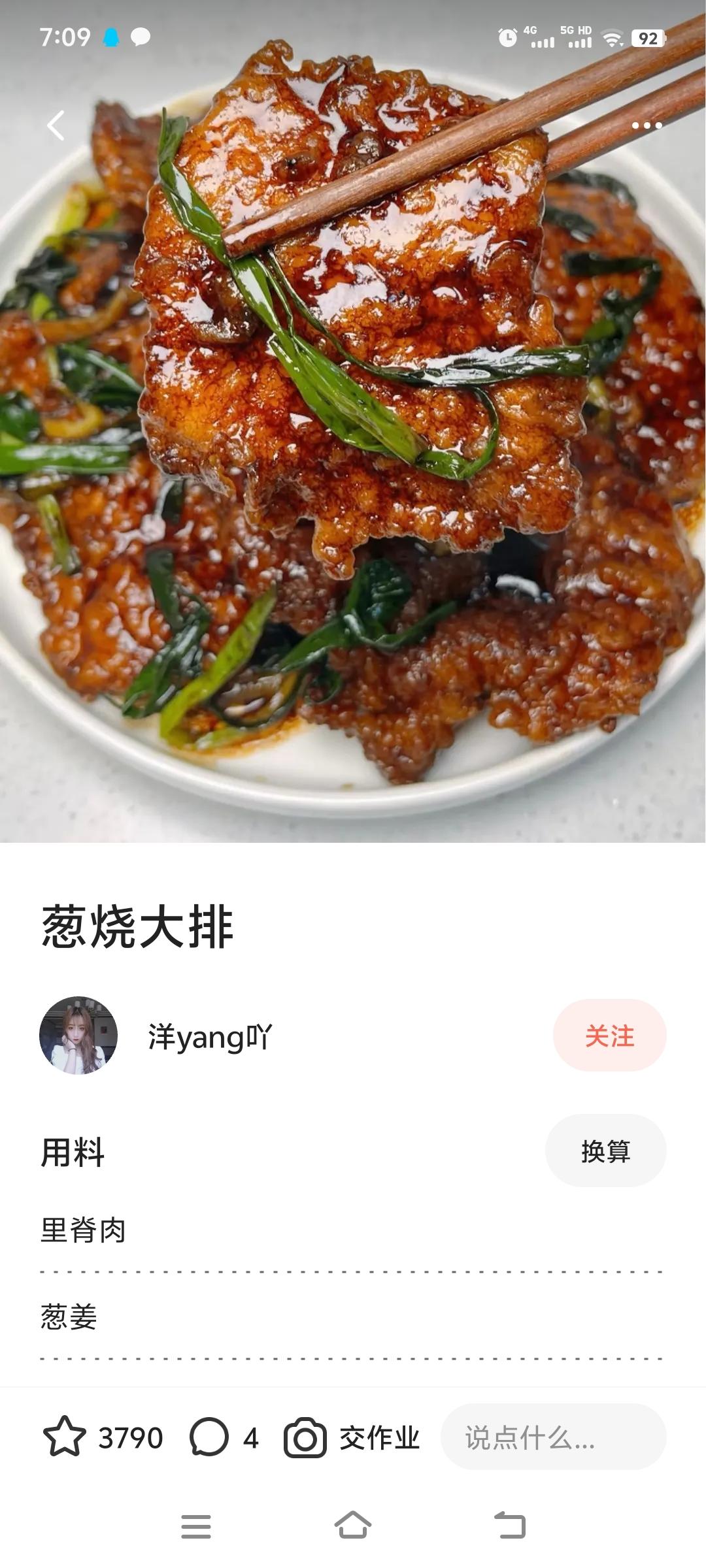Tap the 说点什么 comment field
The width and height of the screenshot is (706, 1568).
(553, 1437)
